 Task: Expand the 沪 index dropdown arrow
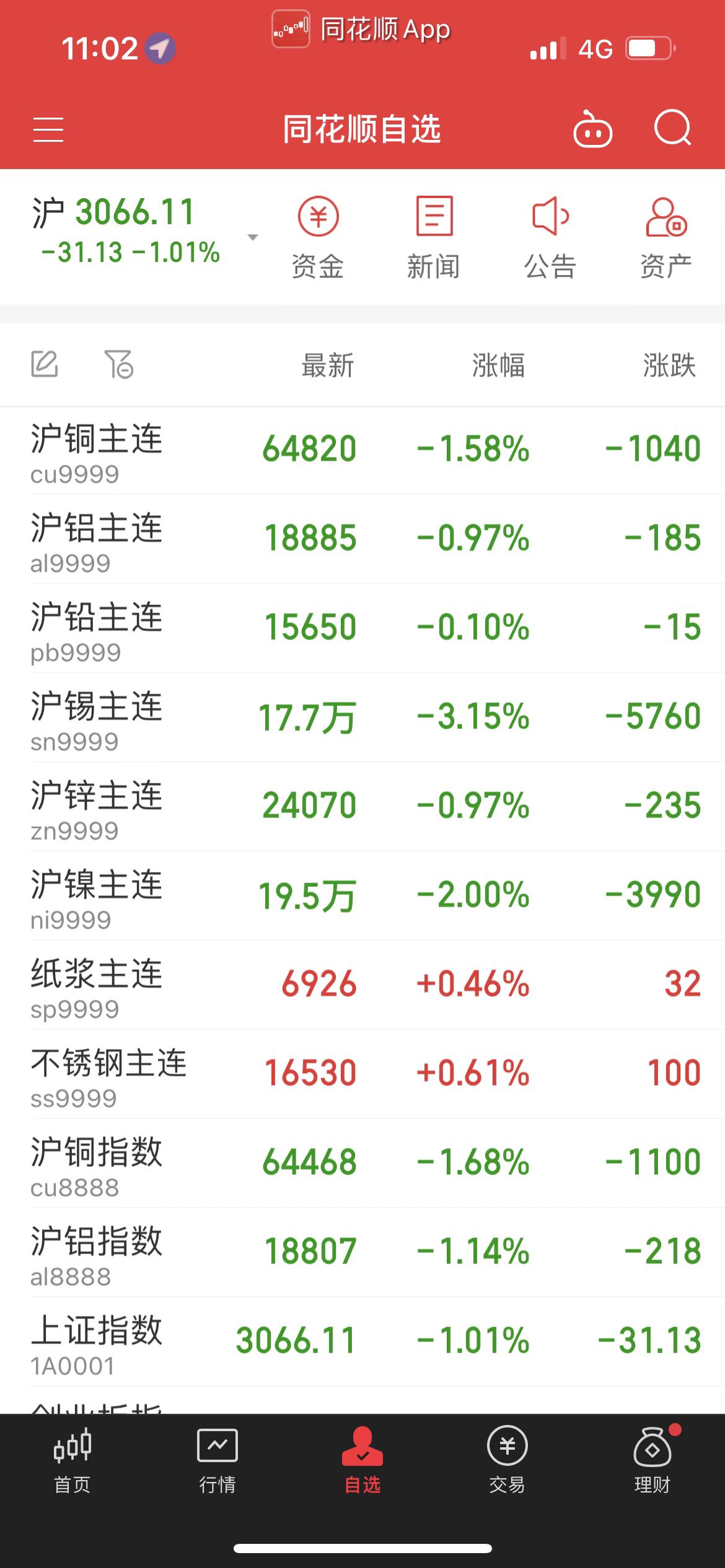(x=252, y=237)
